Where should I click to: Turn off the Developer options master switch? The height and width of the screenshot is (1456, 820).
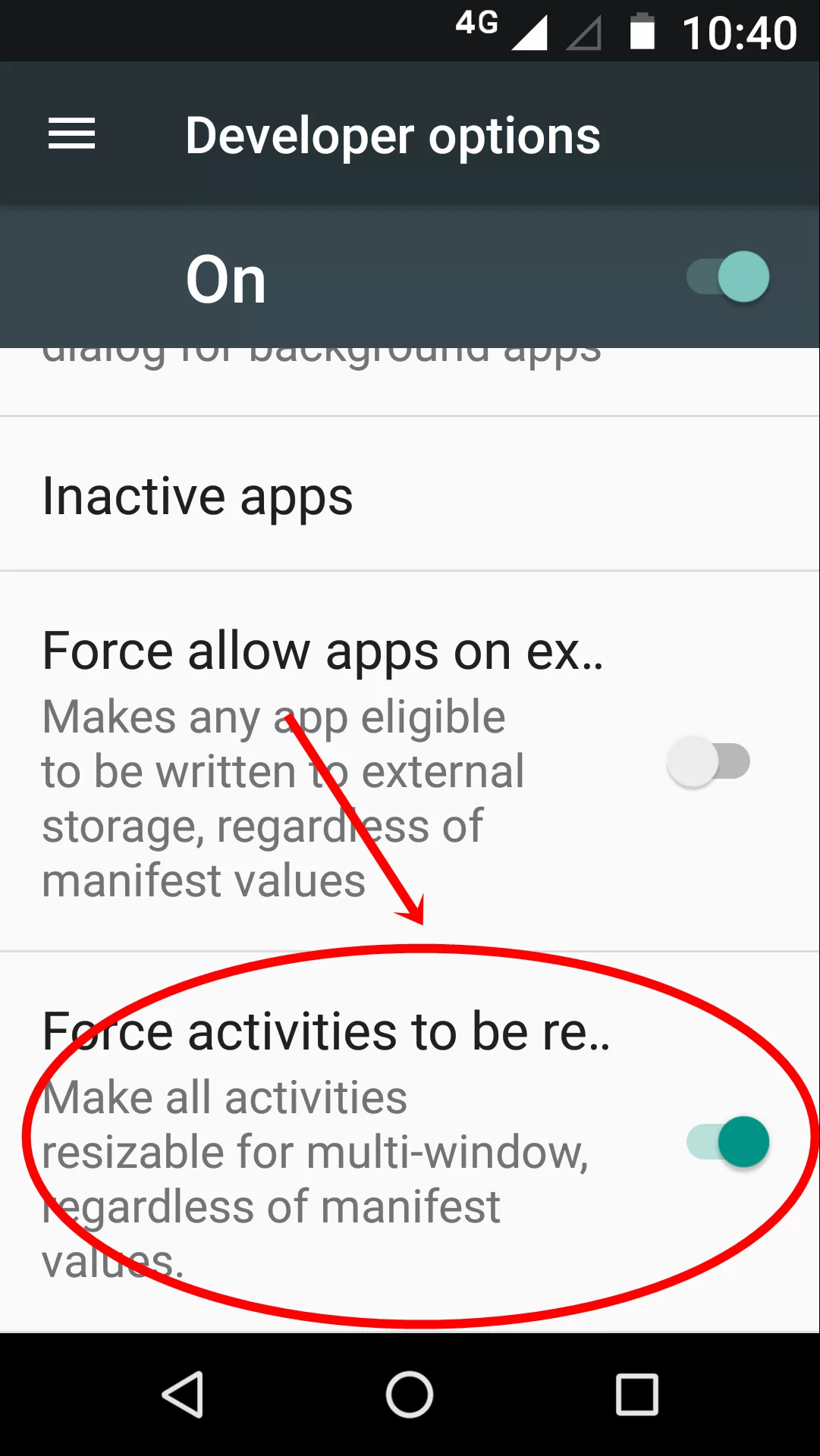point(727,277)
